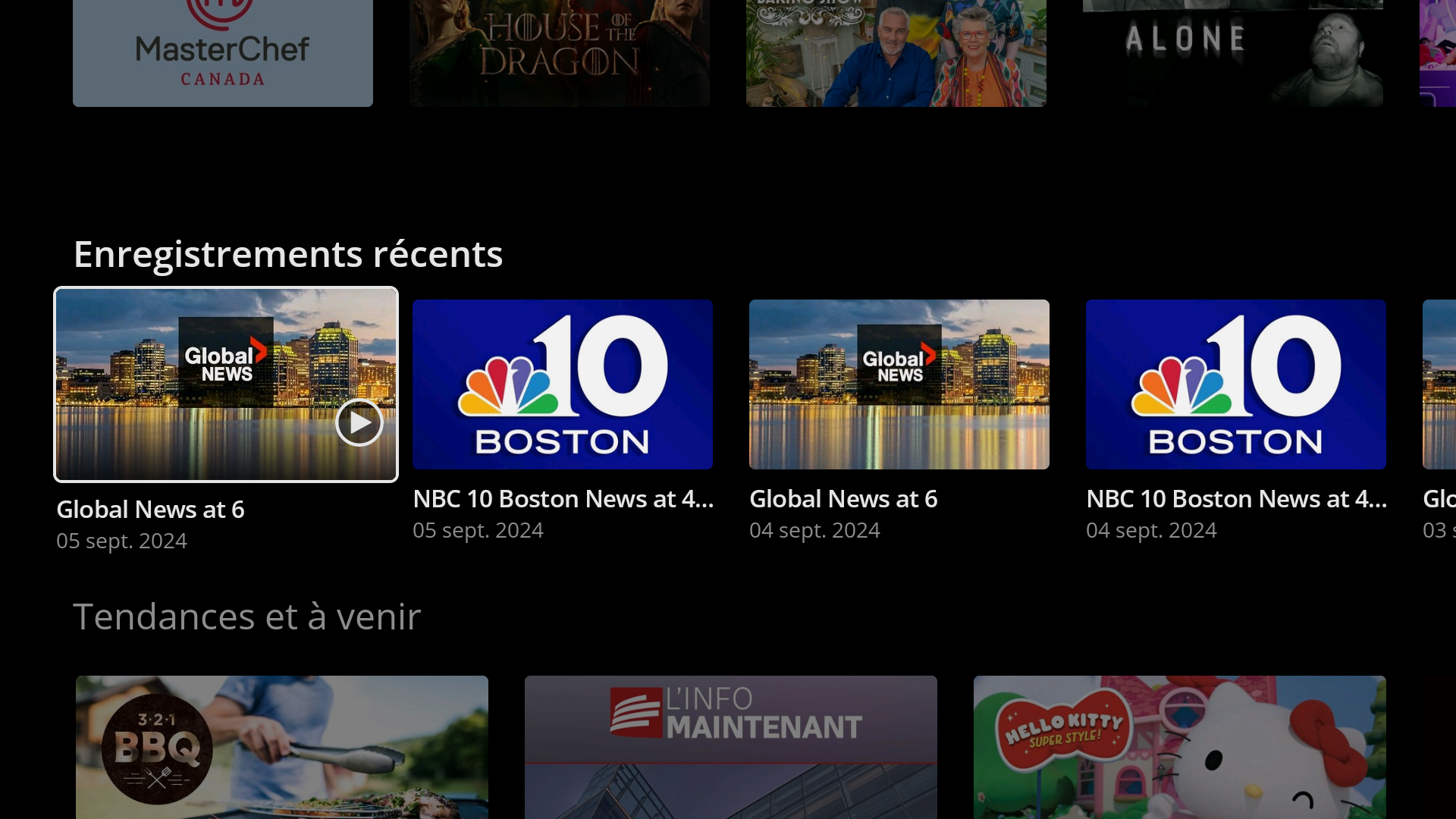Open the House of the Dragon tile
Screen dimensions: 1456x819
(559, 53)
